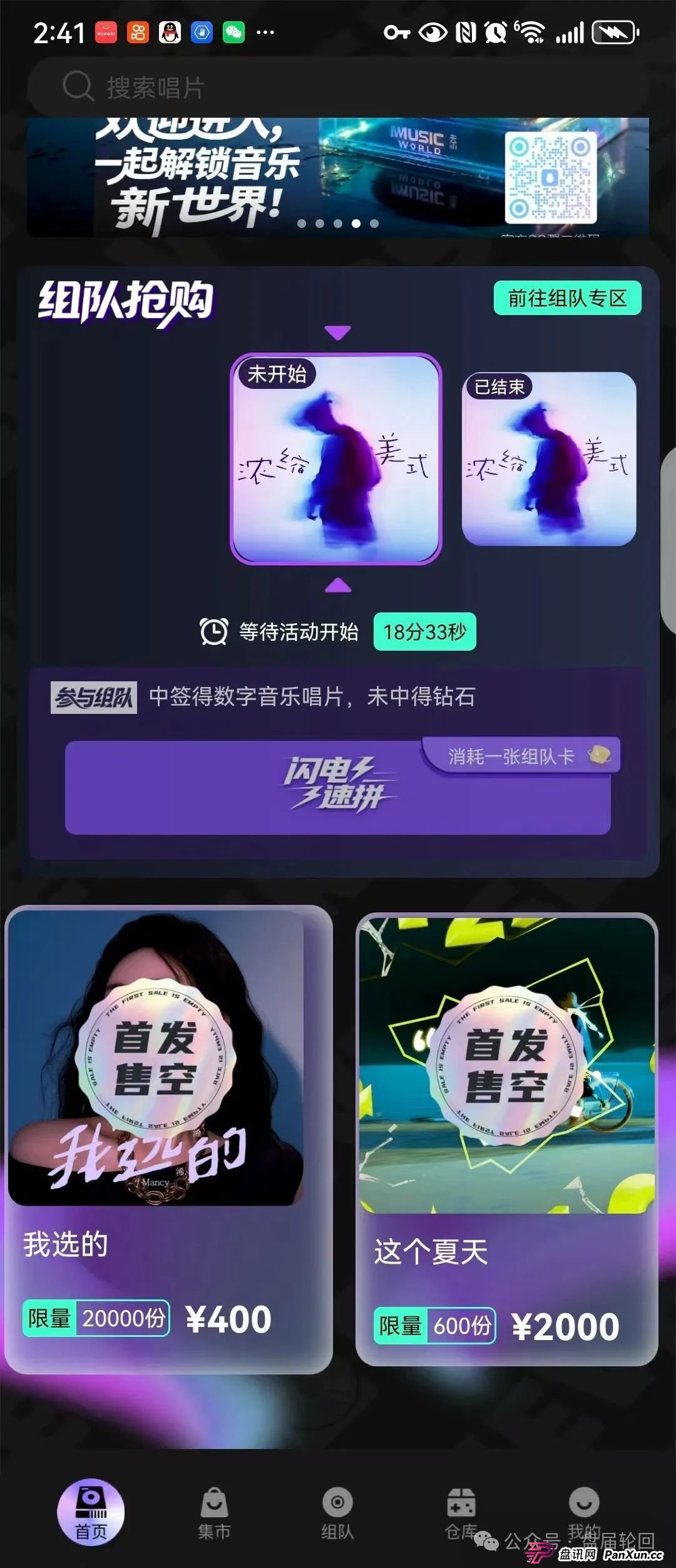Tap the 闪电速拼 team-up button
The image size is (676, 1568).
point(337,788)
